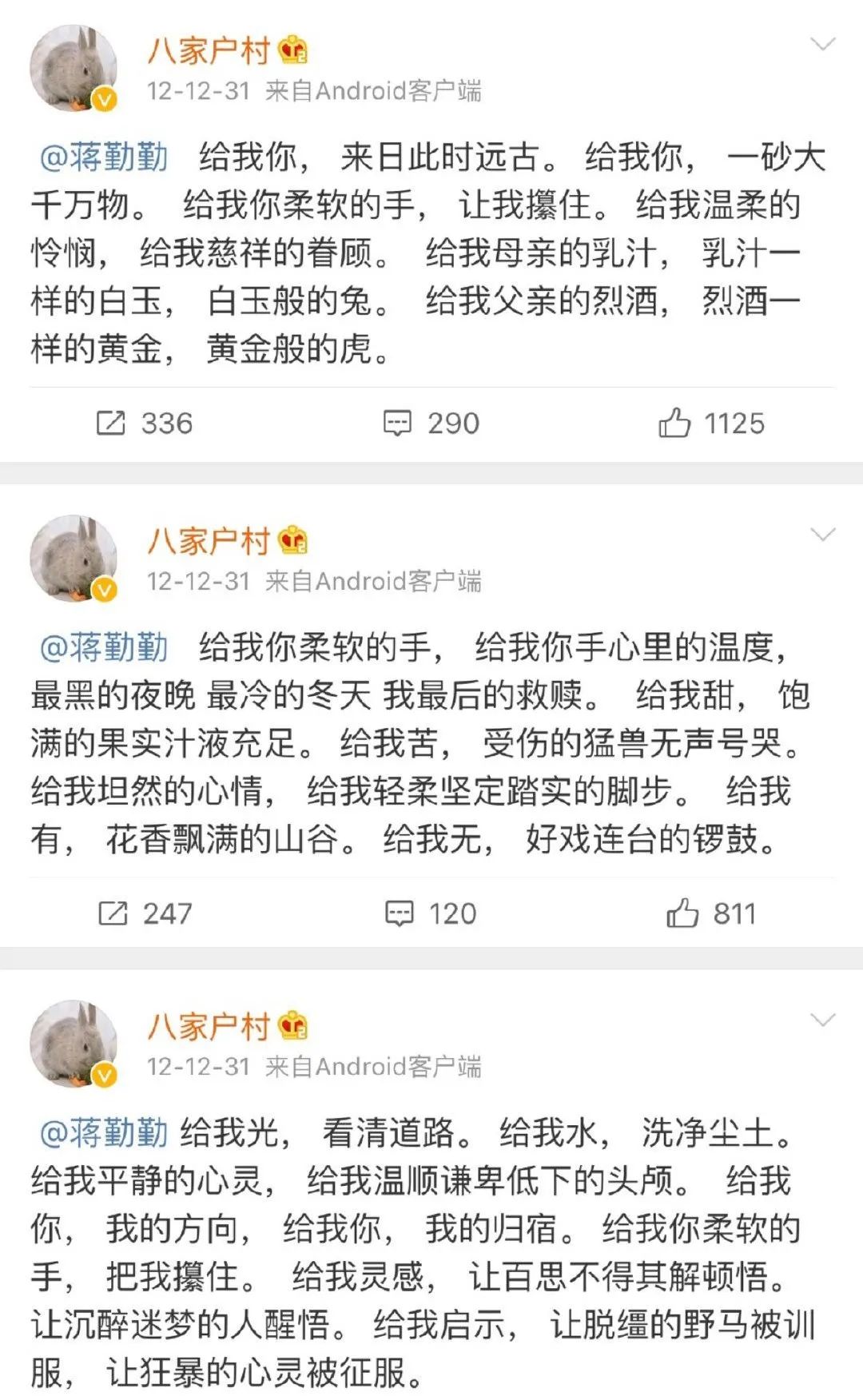Image resolution: width=863 pixels, height=1400 pixels.
Task: Expand options chevron on the post starting 给我你柔软的手
Action: pyautogui.click(x=823, y=534)
